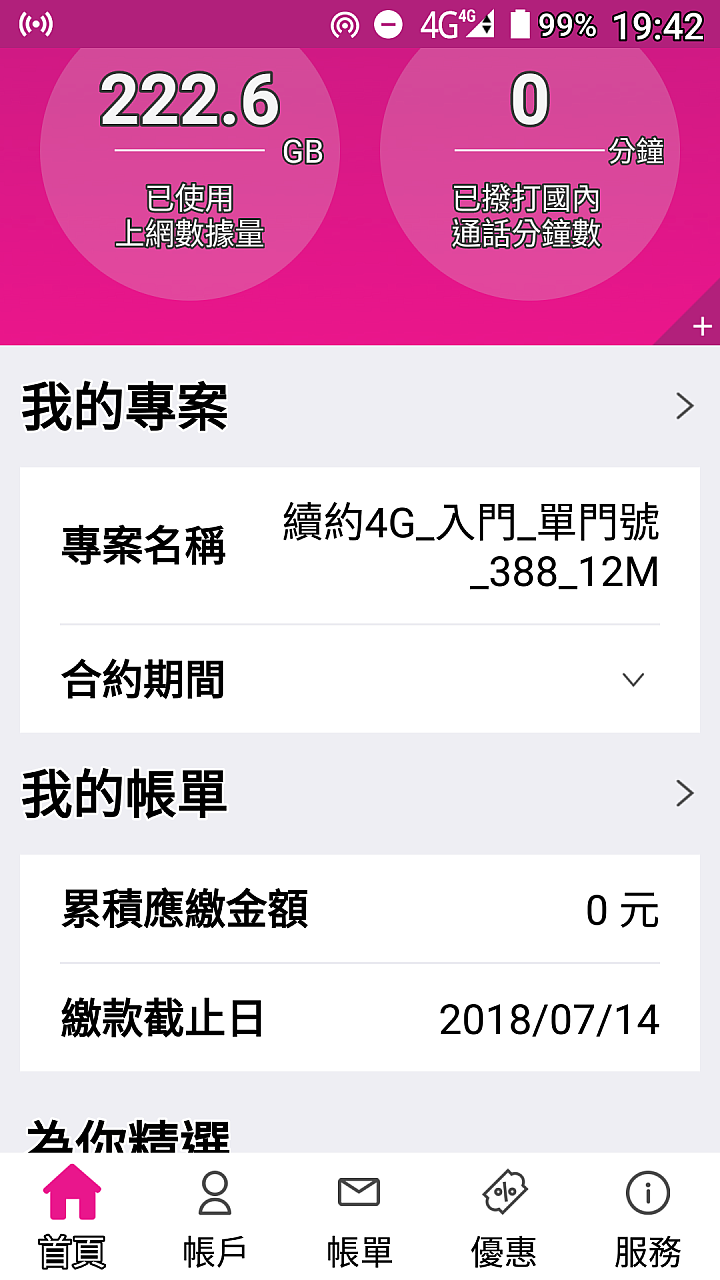Image resolution: width=720 pixels, height=1280 pixels.
Task: Expand the 合約期間 row
Action: 633,680
